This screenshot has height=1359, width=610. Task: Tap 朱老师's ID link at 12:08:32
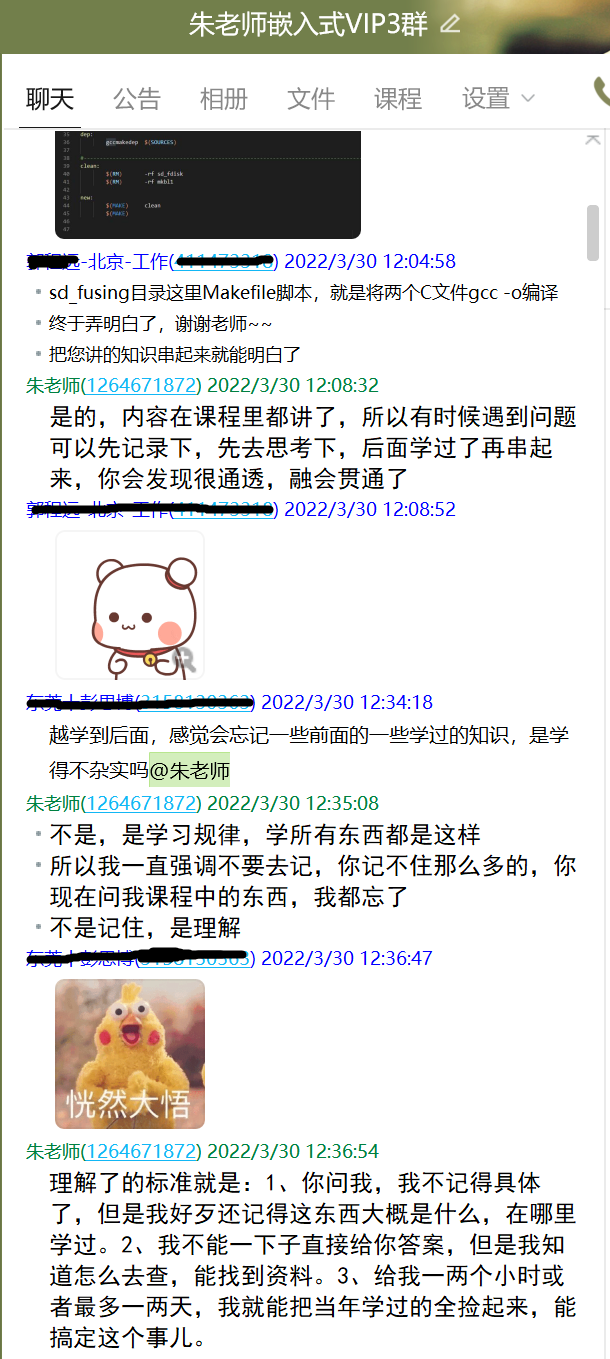[141, 385]
